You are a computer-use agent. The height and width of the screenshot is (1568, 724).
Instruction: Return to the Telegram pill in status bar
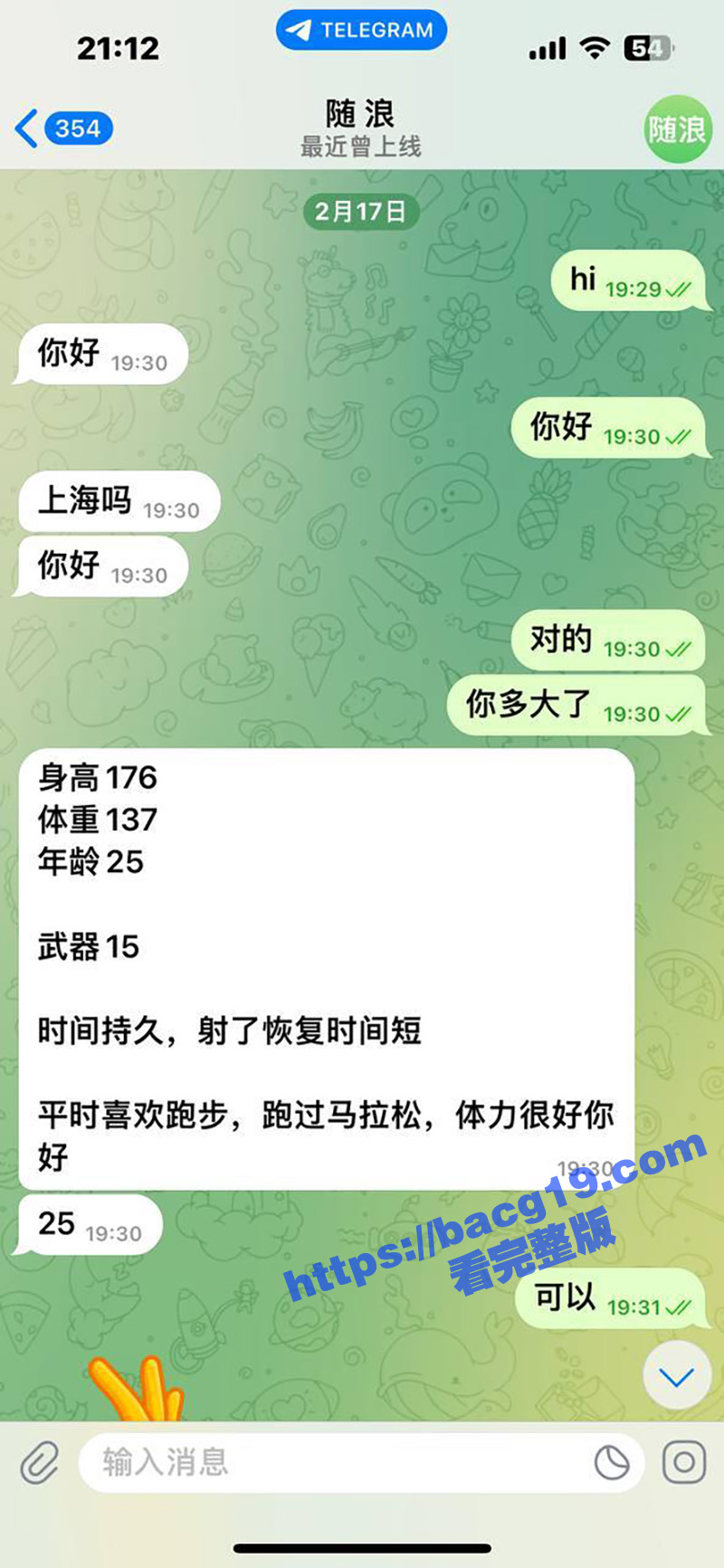pos(361,30)
